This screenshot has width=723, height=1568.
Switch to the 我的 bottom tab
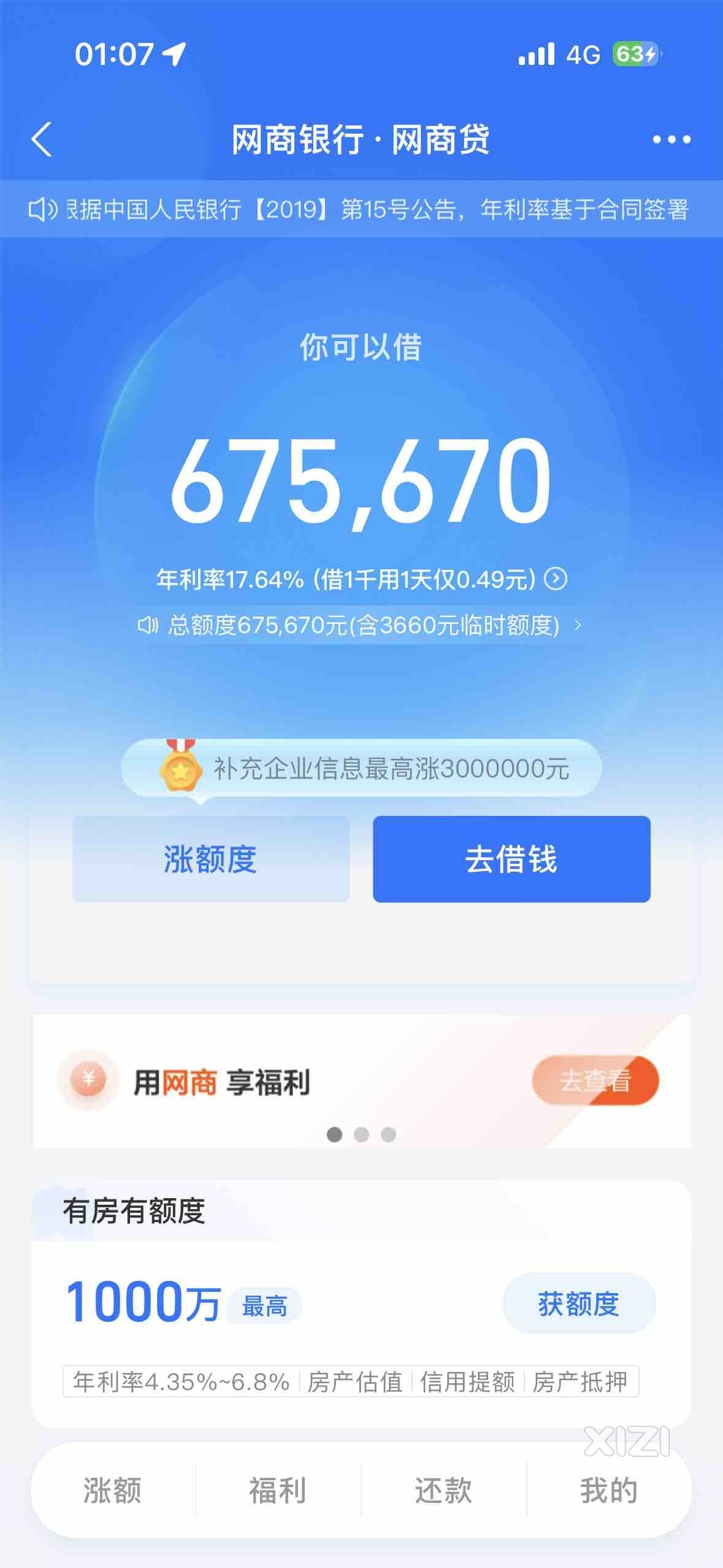pyautogui.click(x=609, y=1490)
